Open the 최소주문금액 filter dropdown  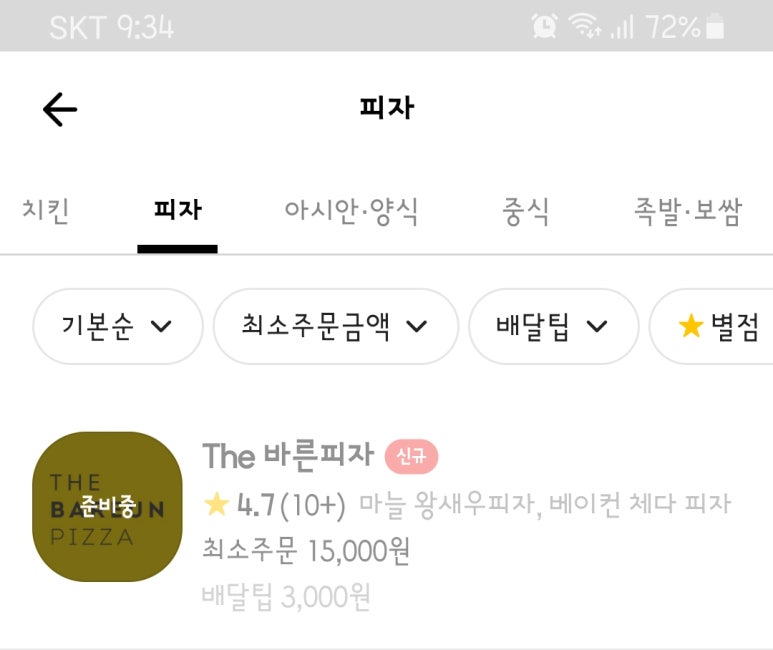pyautogui.click(x=335, y=326)
